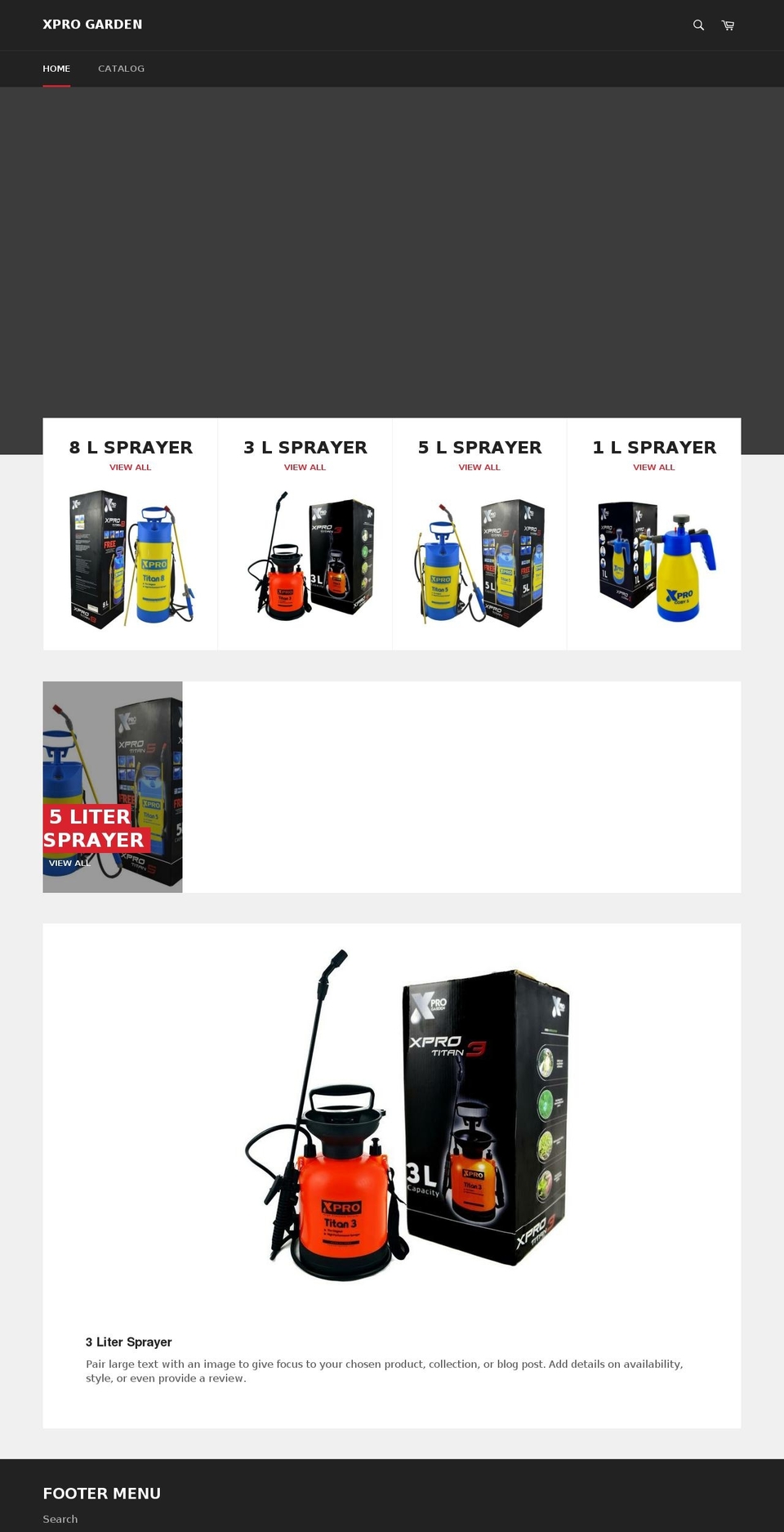Viewport: 784px width, 1532px height.
Task: Open the CATALOG menu item
Action: 121,69
